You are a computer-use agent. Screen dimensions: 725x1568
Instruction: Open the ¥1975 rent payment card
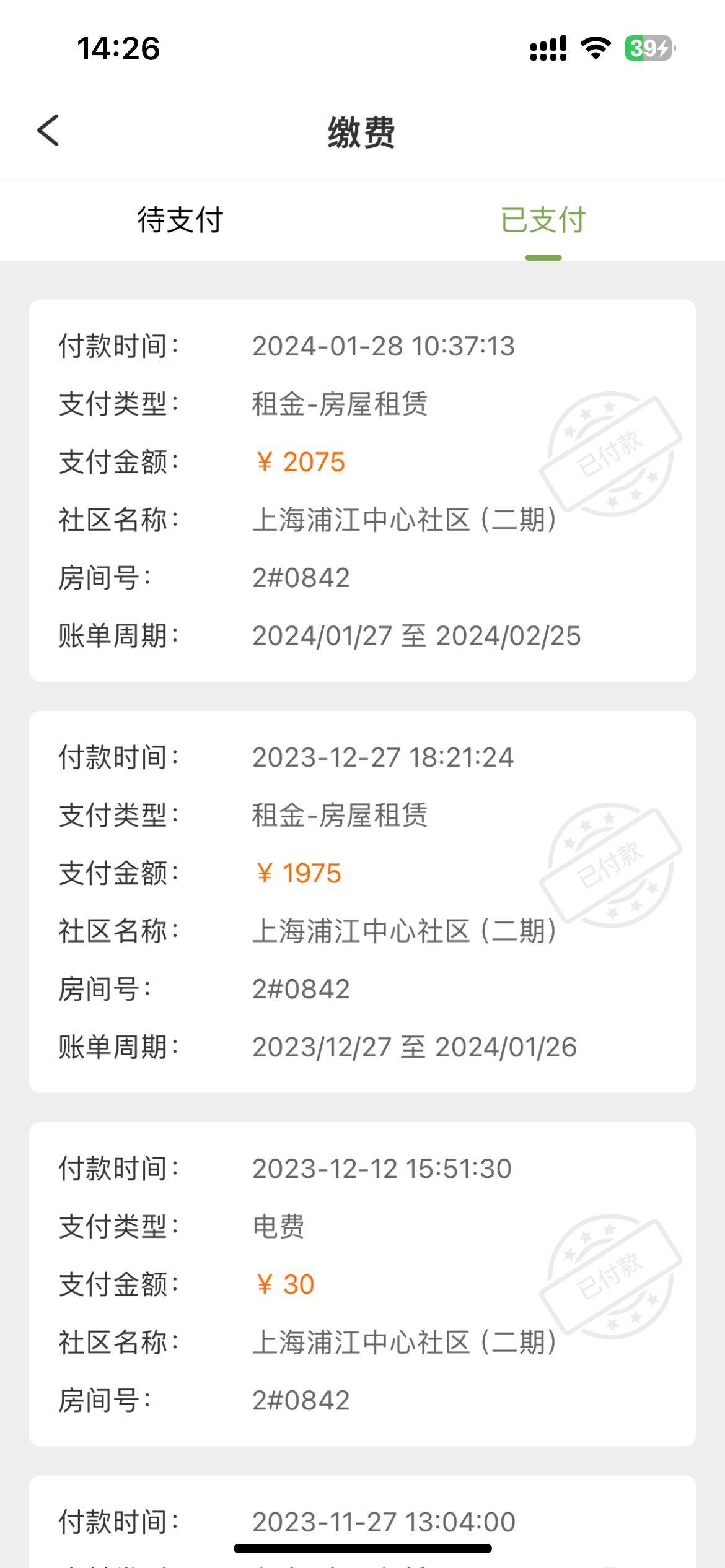click(362, 902)
